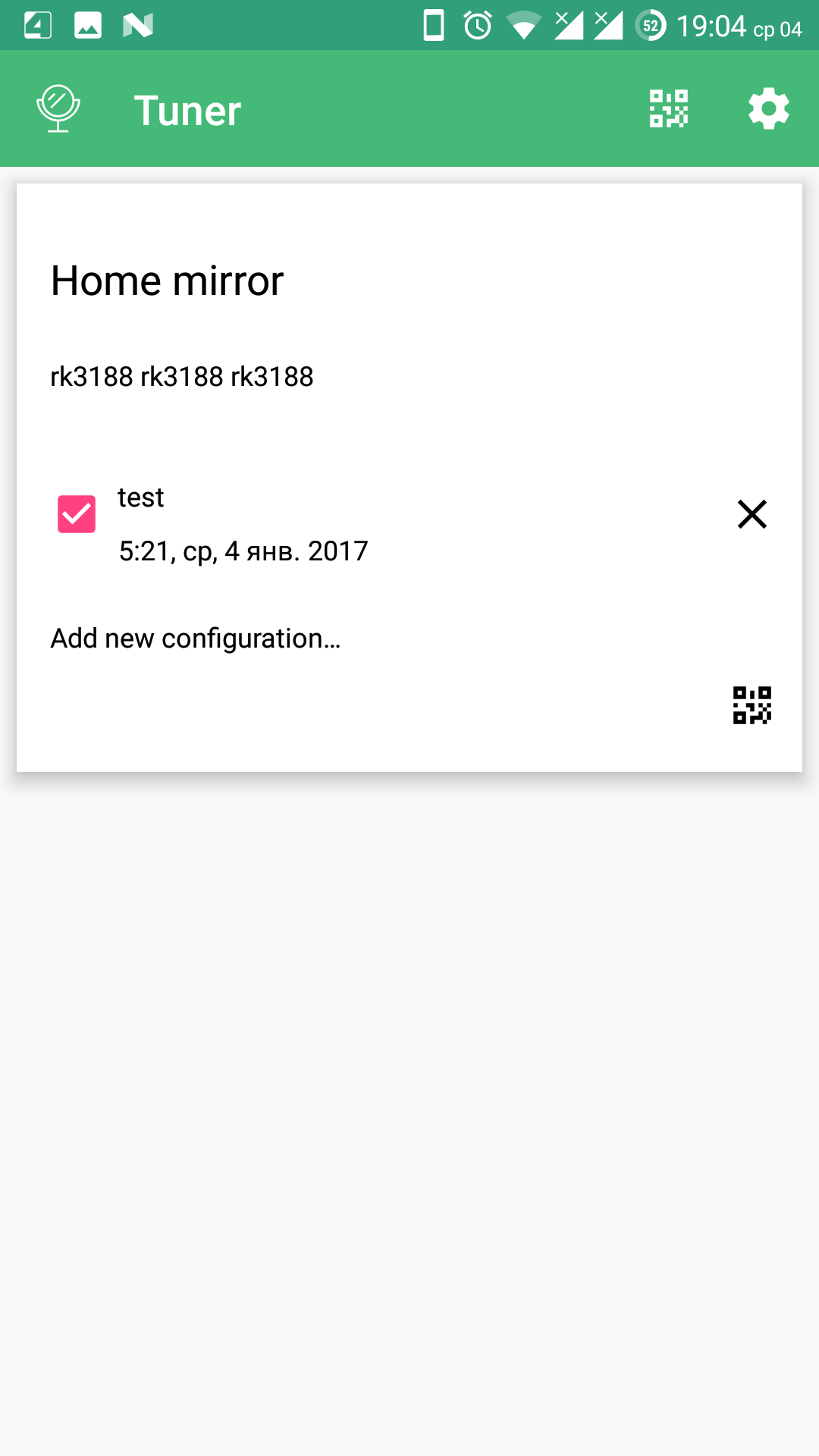Tap the mirror icon next to Tuner

(x=58, y=108)
